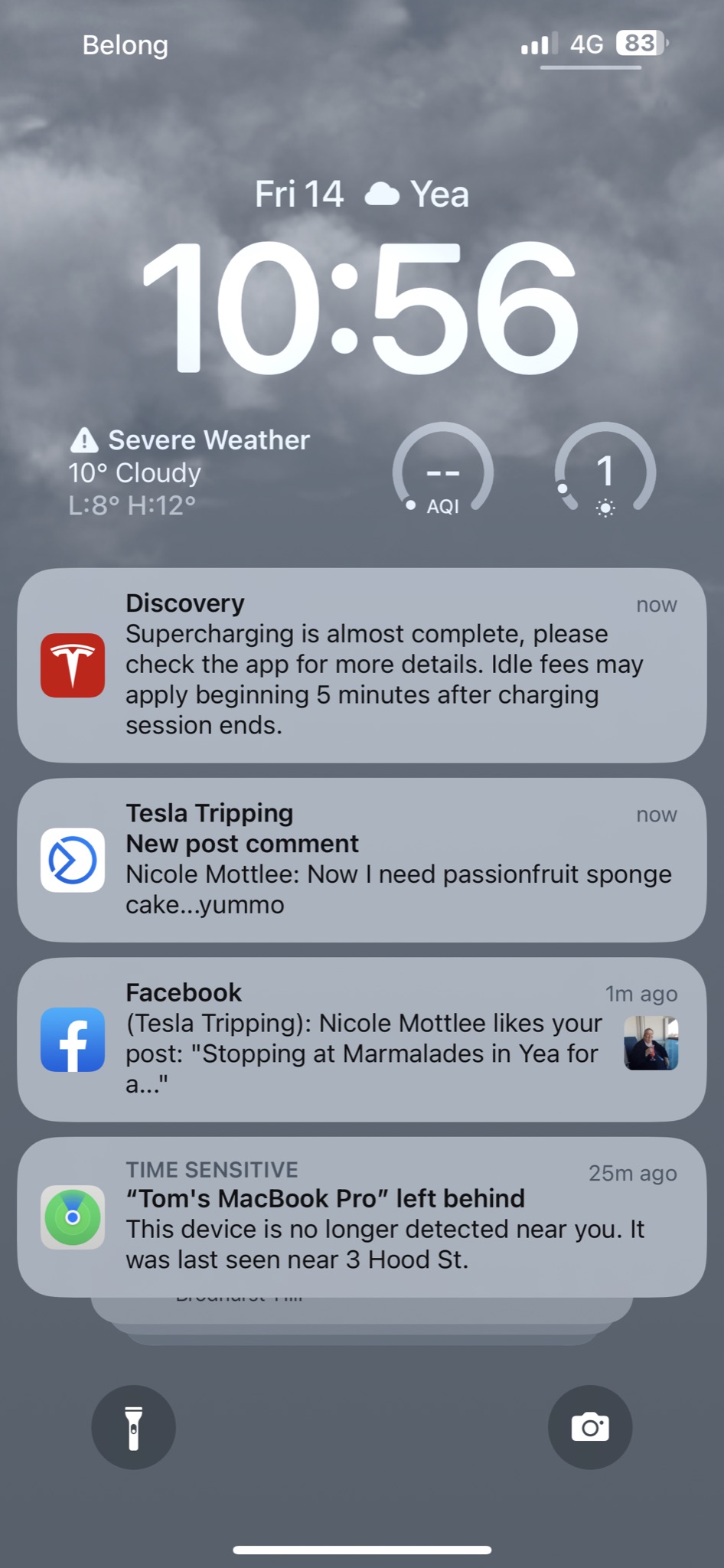Open the Facebook like notification
This screenshot has width=724, height=1568.
coord(362,1040)
